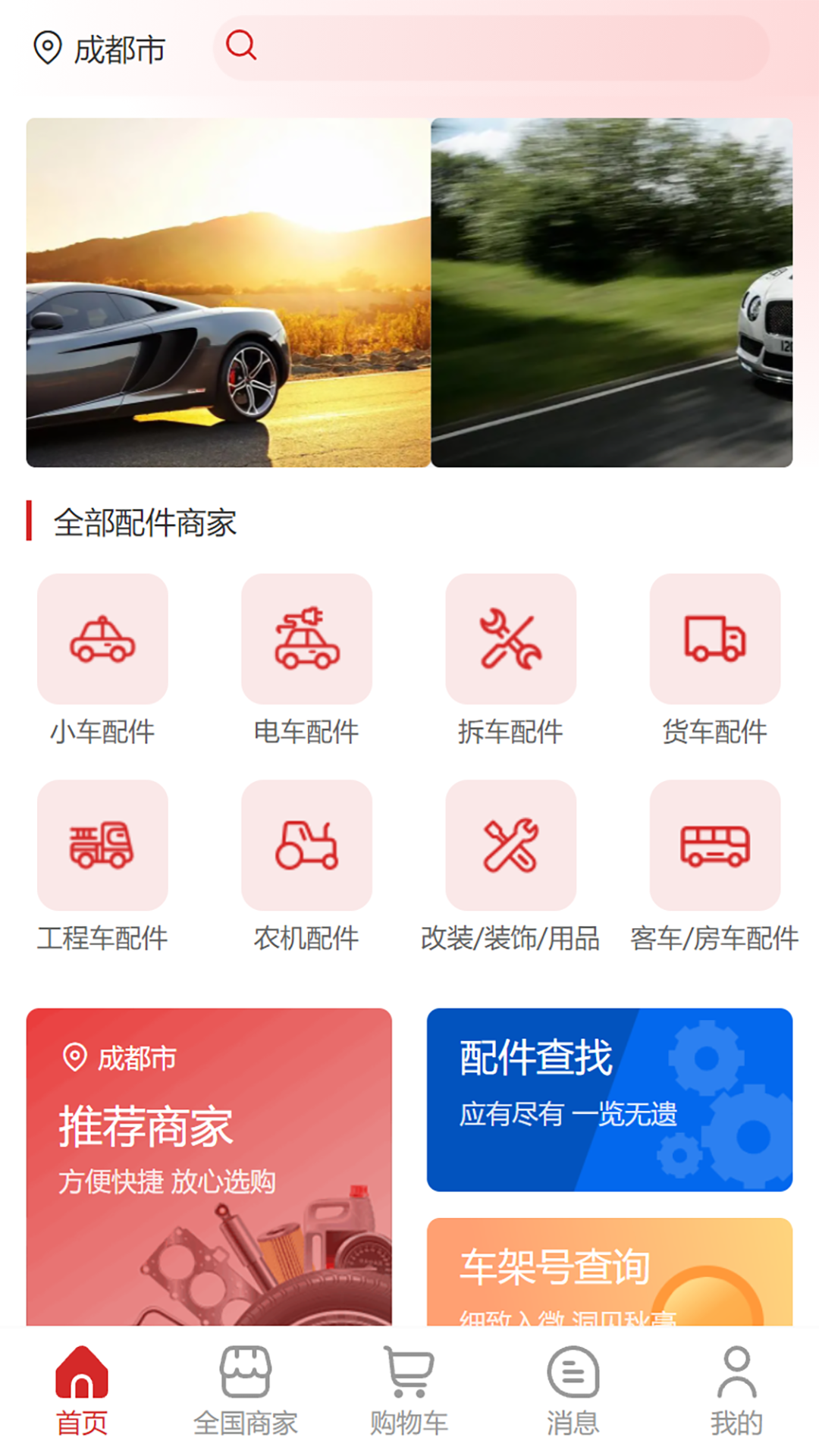Click the location pin beside 成都市
The width and height of the screenshot is (819, 1456).
click(47, 47)
